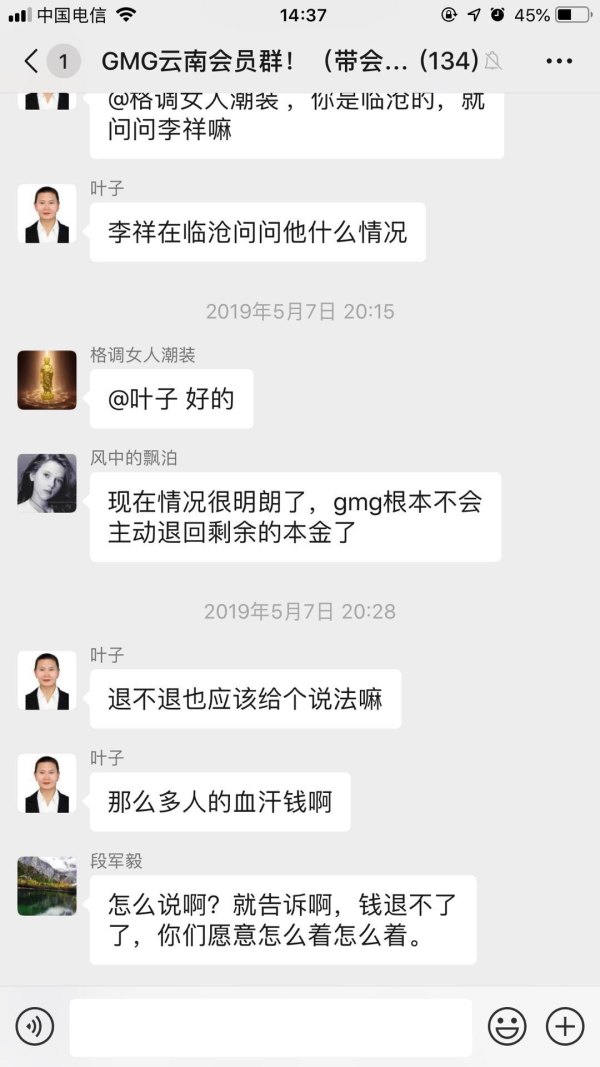
Task: Open 格调女人潮装's profile avatar
Action: (x=47, y=380)
